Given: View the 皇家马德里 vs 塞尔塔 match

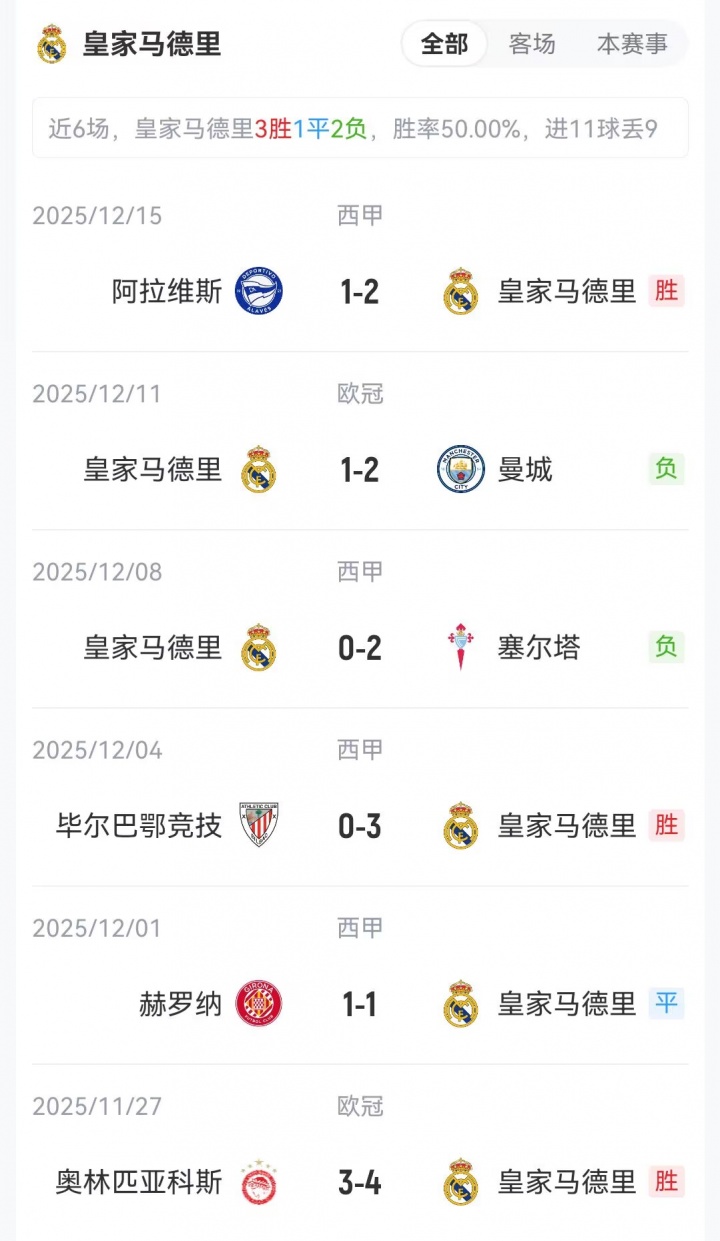Looking at the screenshot, I should pyautogui.click(x=359, y=648).
